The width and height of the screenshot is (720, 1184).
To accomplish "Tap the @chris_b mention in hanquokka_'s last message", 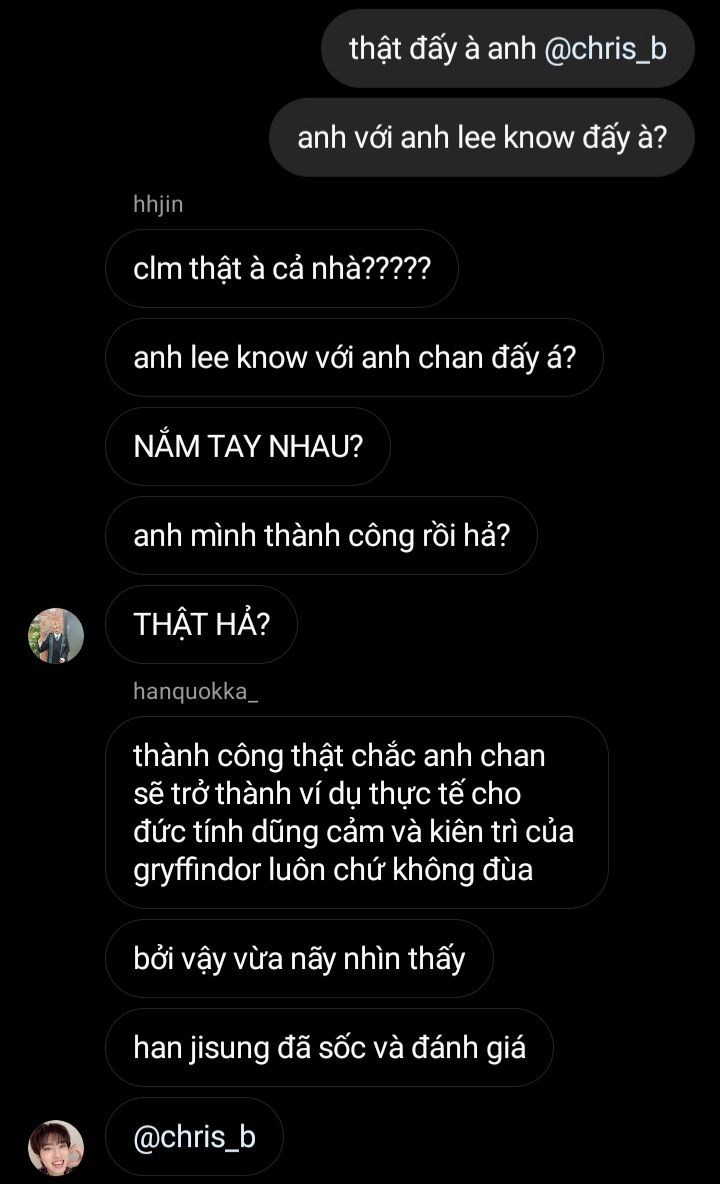I will pyautogui.click(x=195, y=1137).
